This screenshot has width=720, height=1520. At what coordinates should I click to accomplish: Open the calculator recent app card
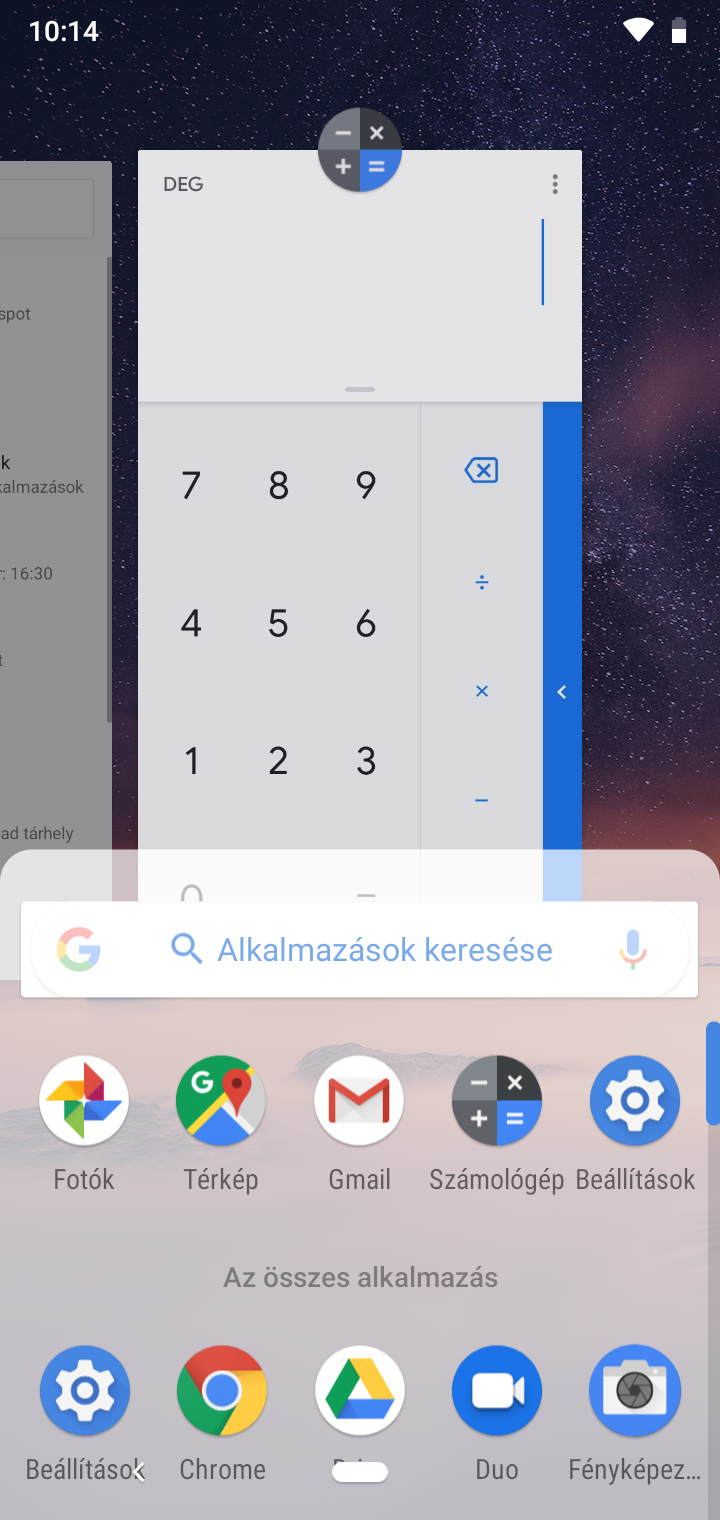(x=360, y=520)
